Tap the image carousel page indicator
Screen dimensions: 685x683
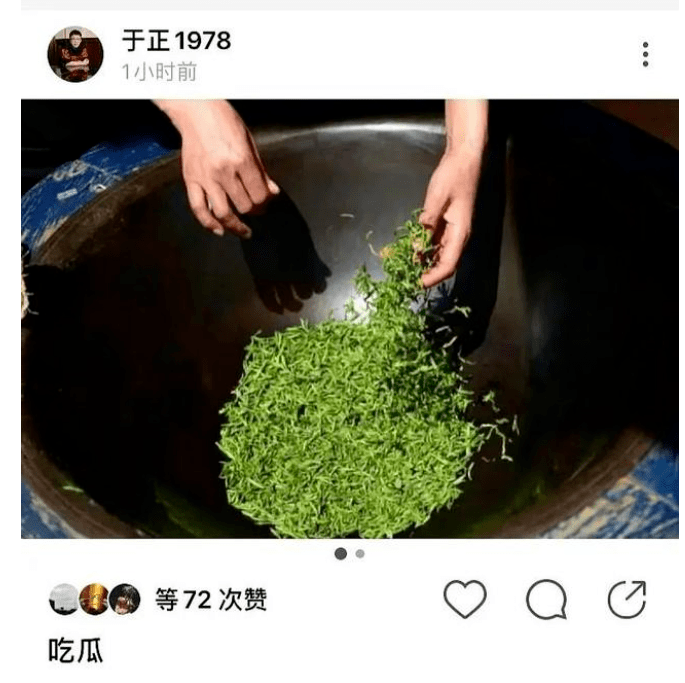(x=349, y=553)
